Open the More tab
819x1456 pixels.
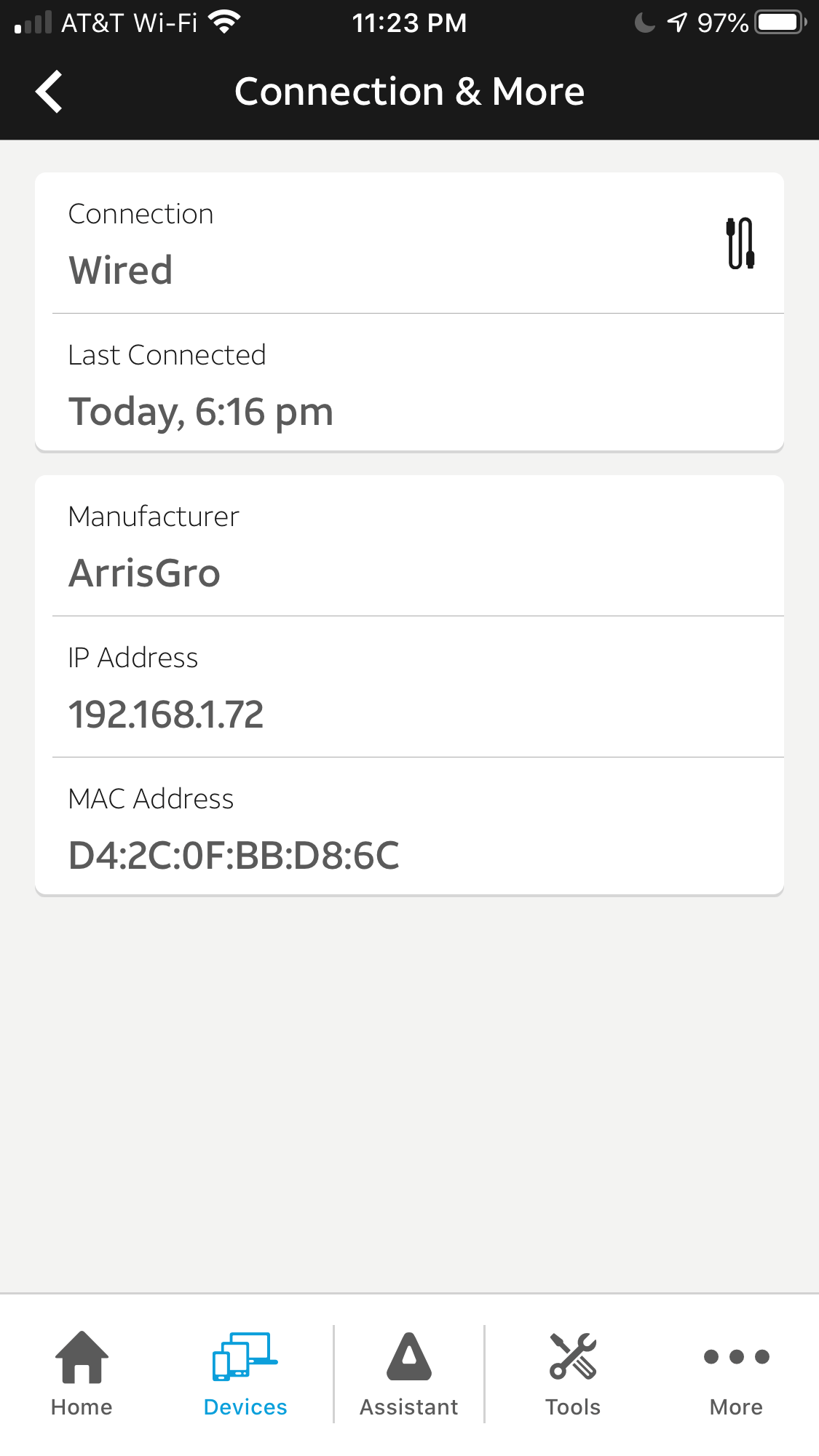[x=736, y=1373]
